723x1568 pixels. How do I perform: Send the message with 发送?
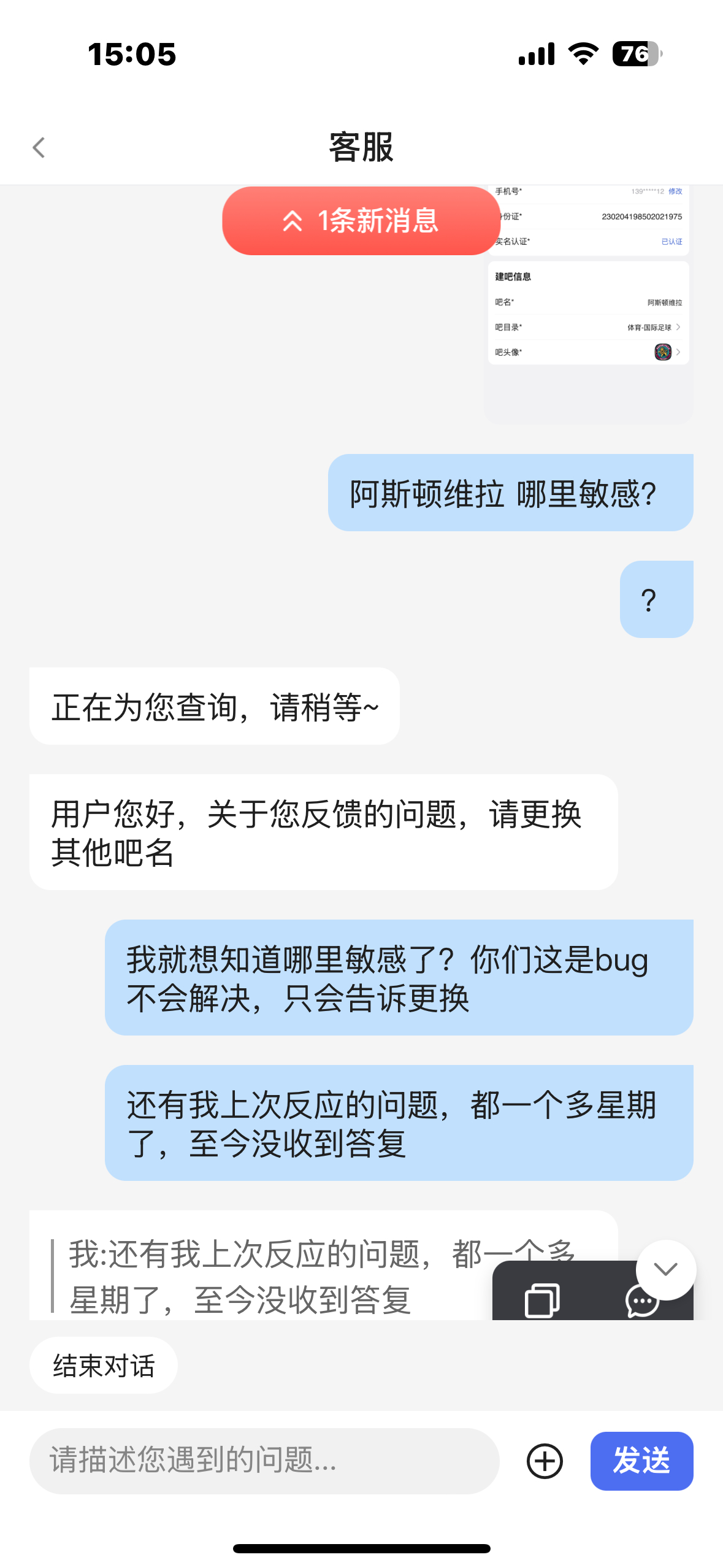pyautogui.click(x=641, y=1461)
